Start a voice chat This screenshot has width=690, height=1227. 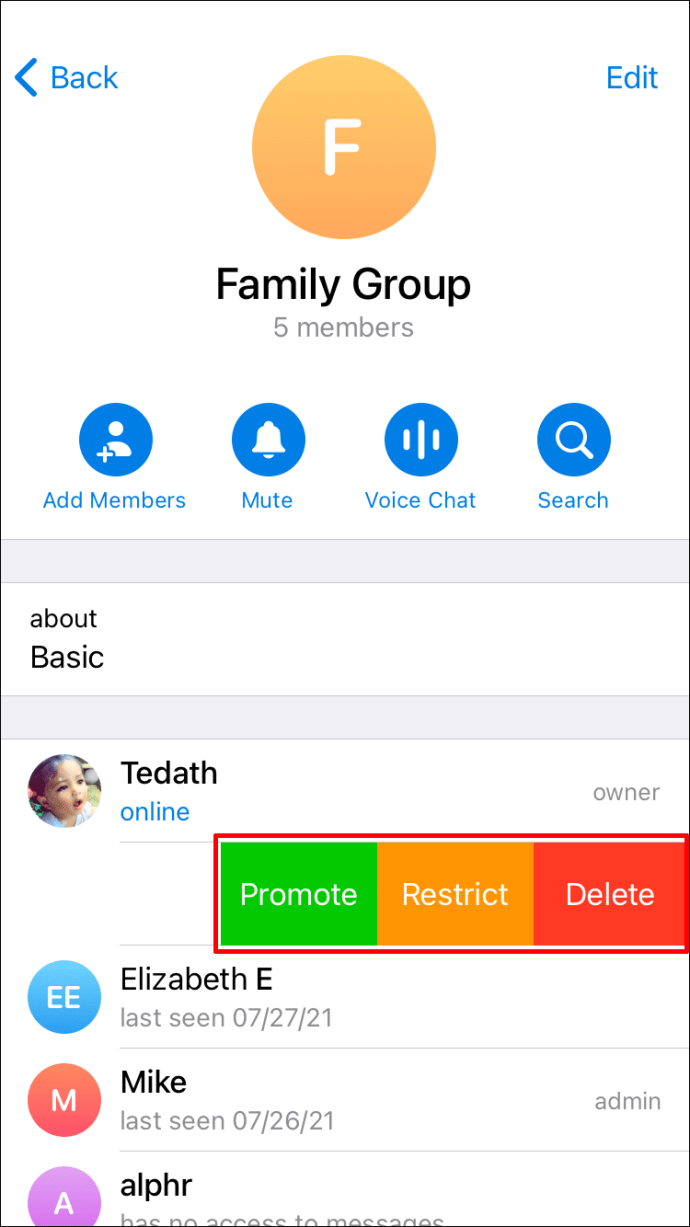point(421,440)
